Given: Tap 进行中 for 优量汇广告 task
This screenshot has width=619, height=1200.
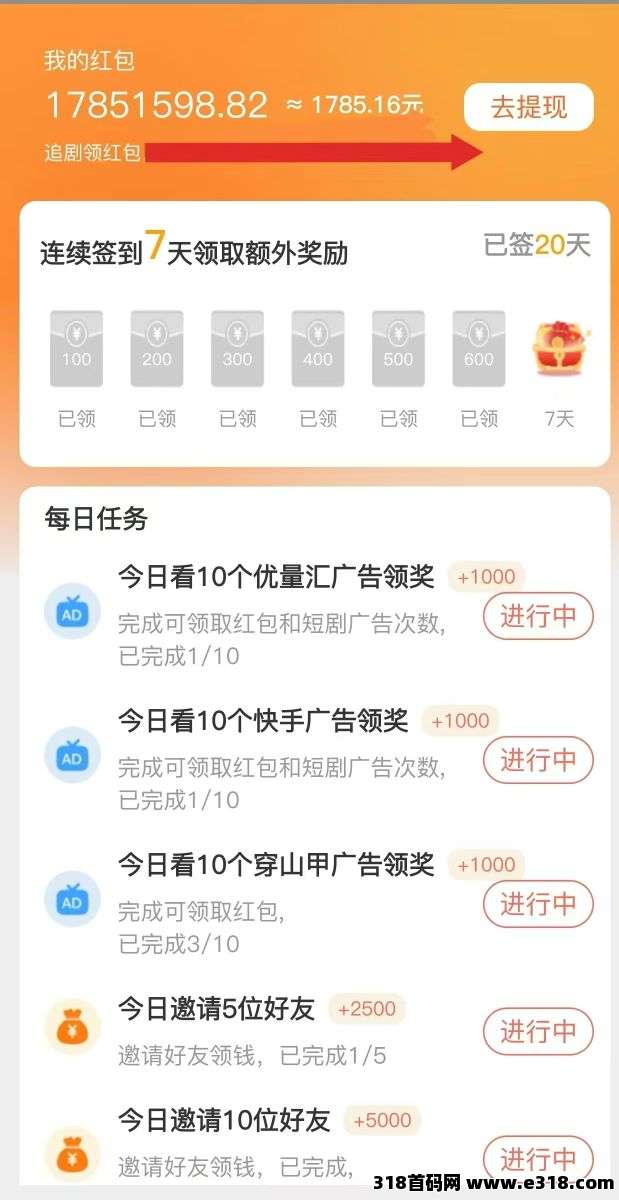Looking at the screenshot, I should [x=538, y=617].
